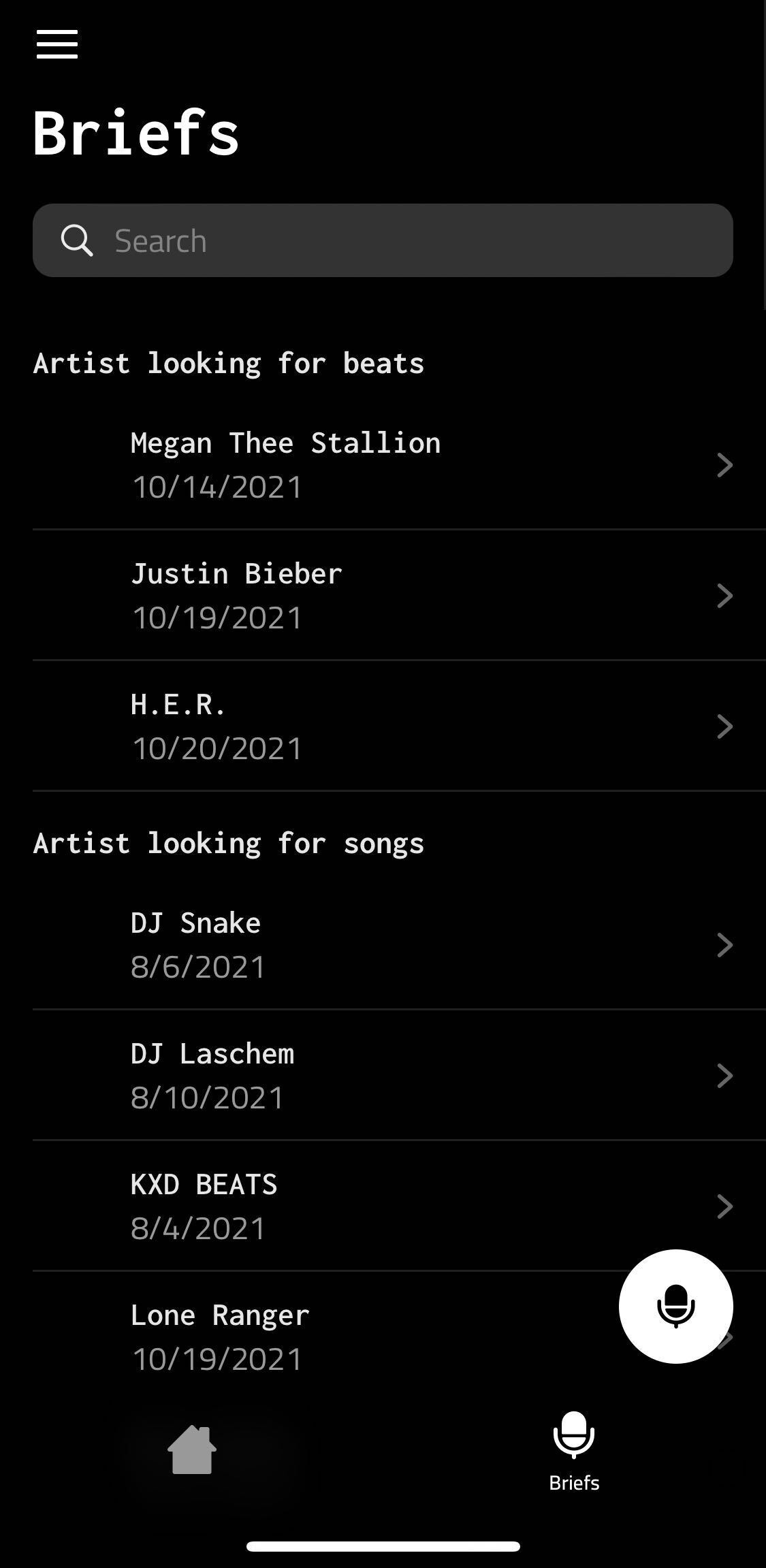Switch to the Home tab
The image size is (766, 1568).
click(192, 1450)
